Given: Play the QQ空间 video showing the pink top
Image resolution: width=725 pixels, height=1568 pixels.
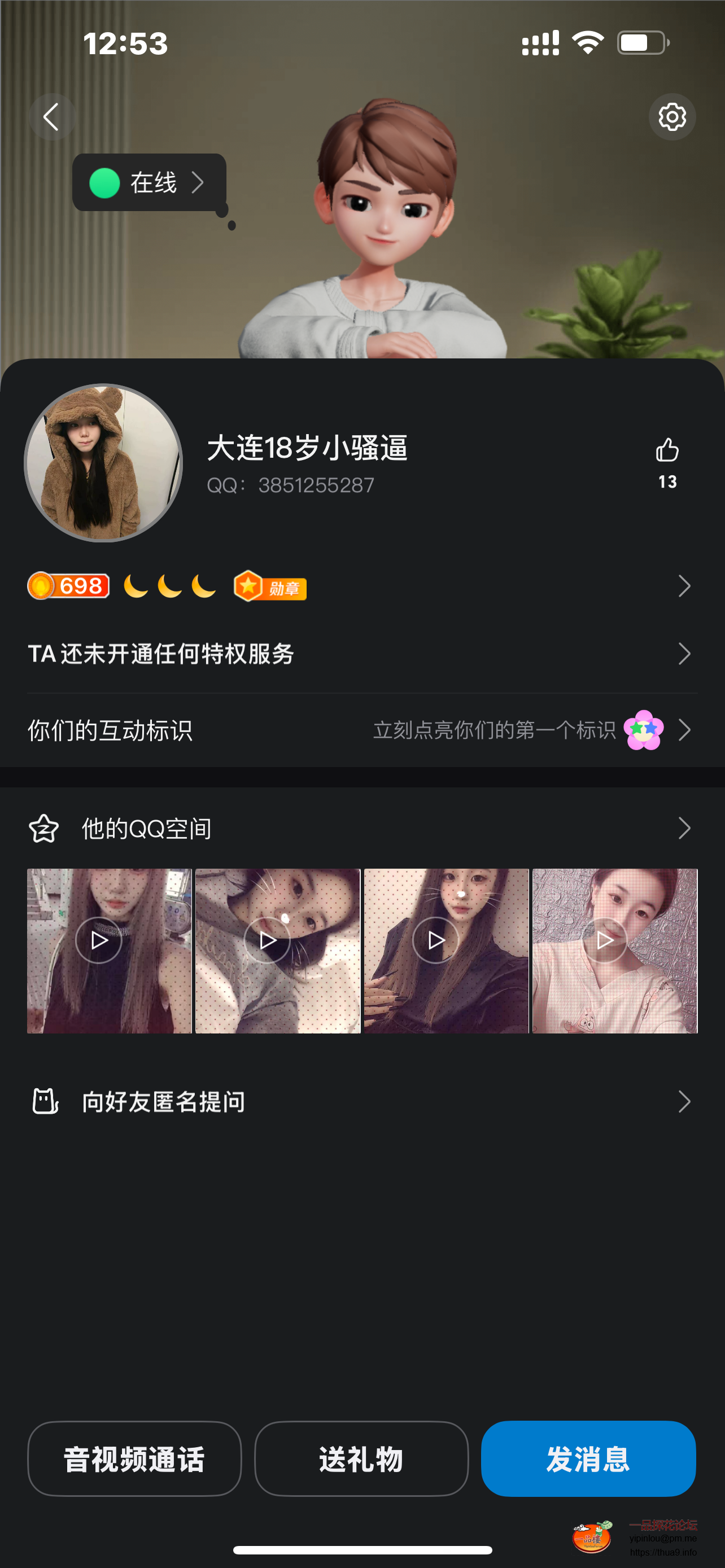Looking at the screenshot, I should coord(615,950).
